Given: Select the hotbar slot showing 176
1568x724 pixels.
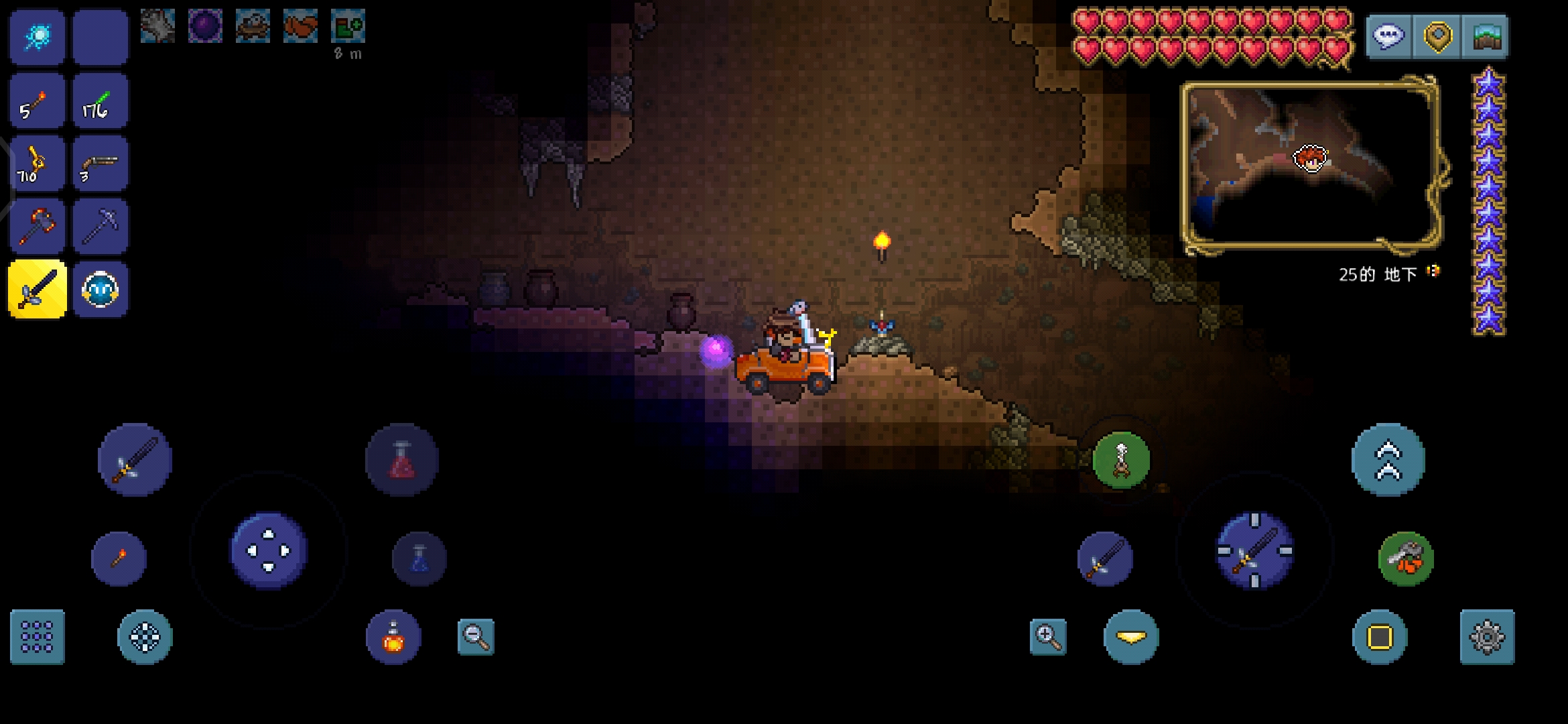Looking at the screenshot, I should coord(100,101).
